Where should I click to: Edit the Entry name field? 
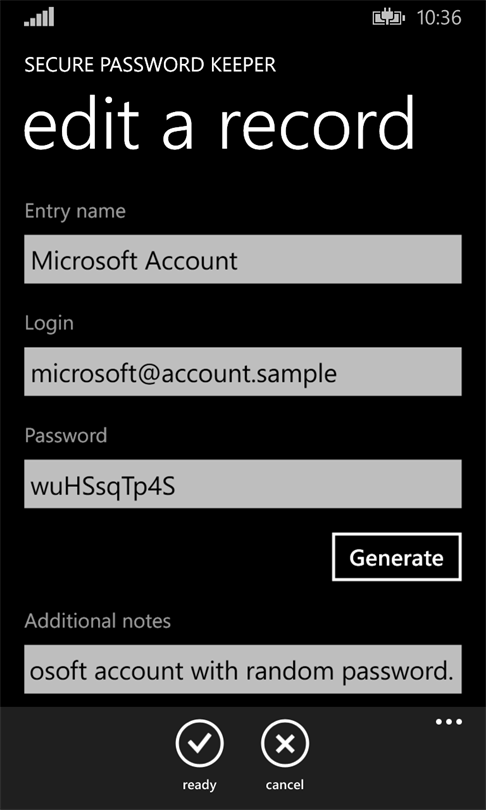click(243, 259)
